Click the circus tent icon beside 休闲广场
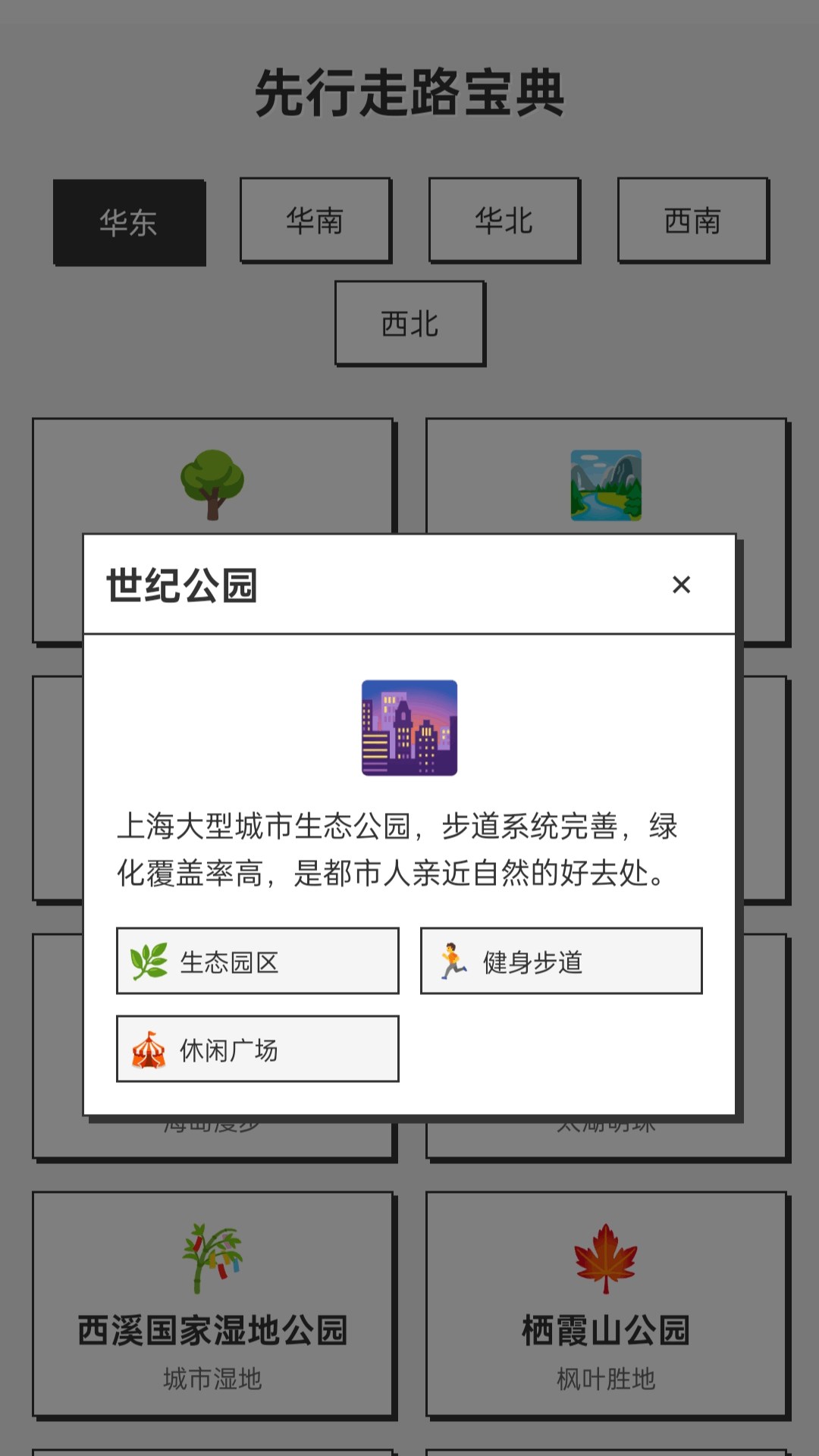819x1456 pixels. pos(149,1049)
